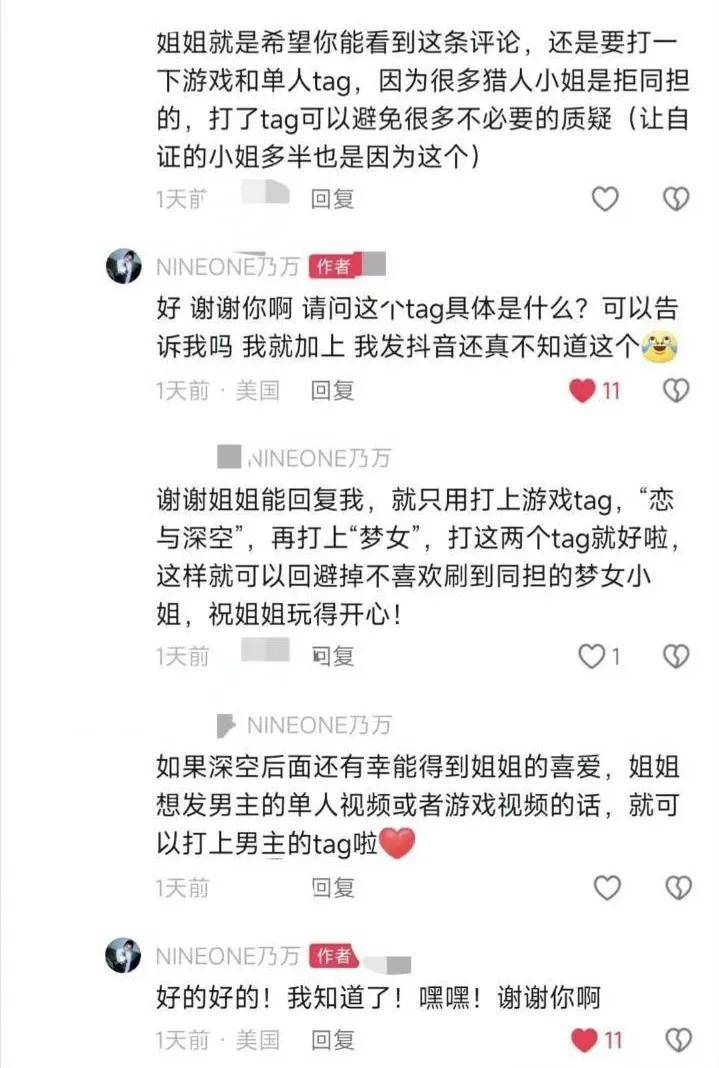Reply to the comment about avoiding unnecessary doubts

pos(332,199)
